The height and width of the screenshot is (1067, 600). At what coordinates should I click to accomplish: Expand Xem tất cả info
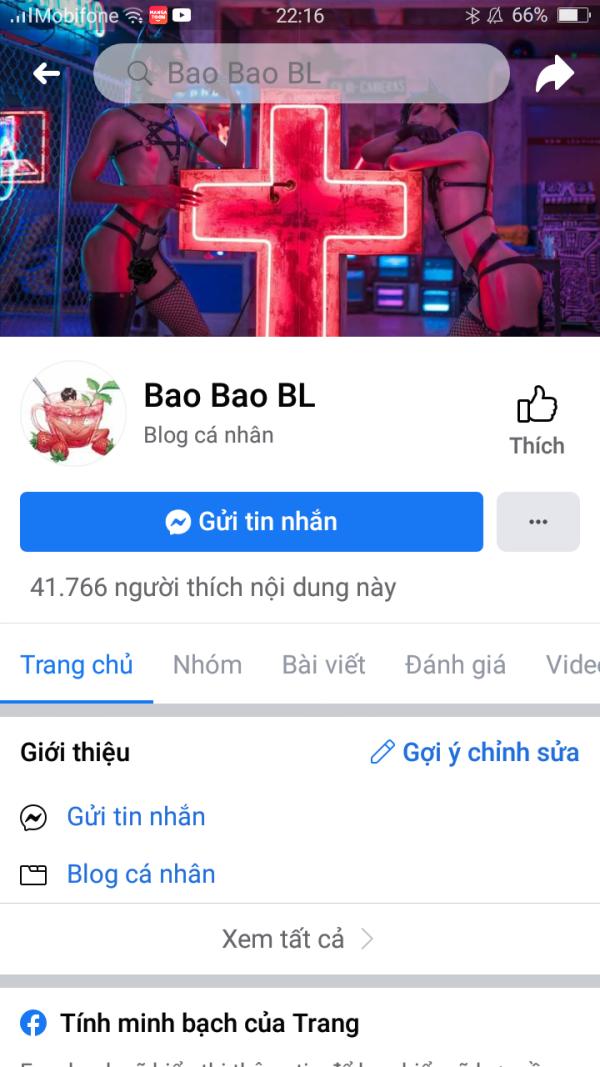click(x=299, y=940)
